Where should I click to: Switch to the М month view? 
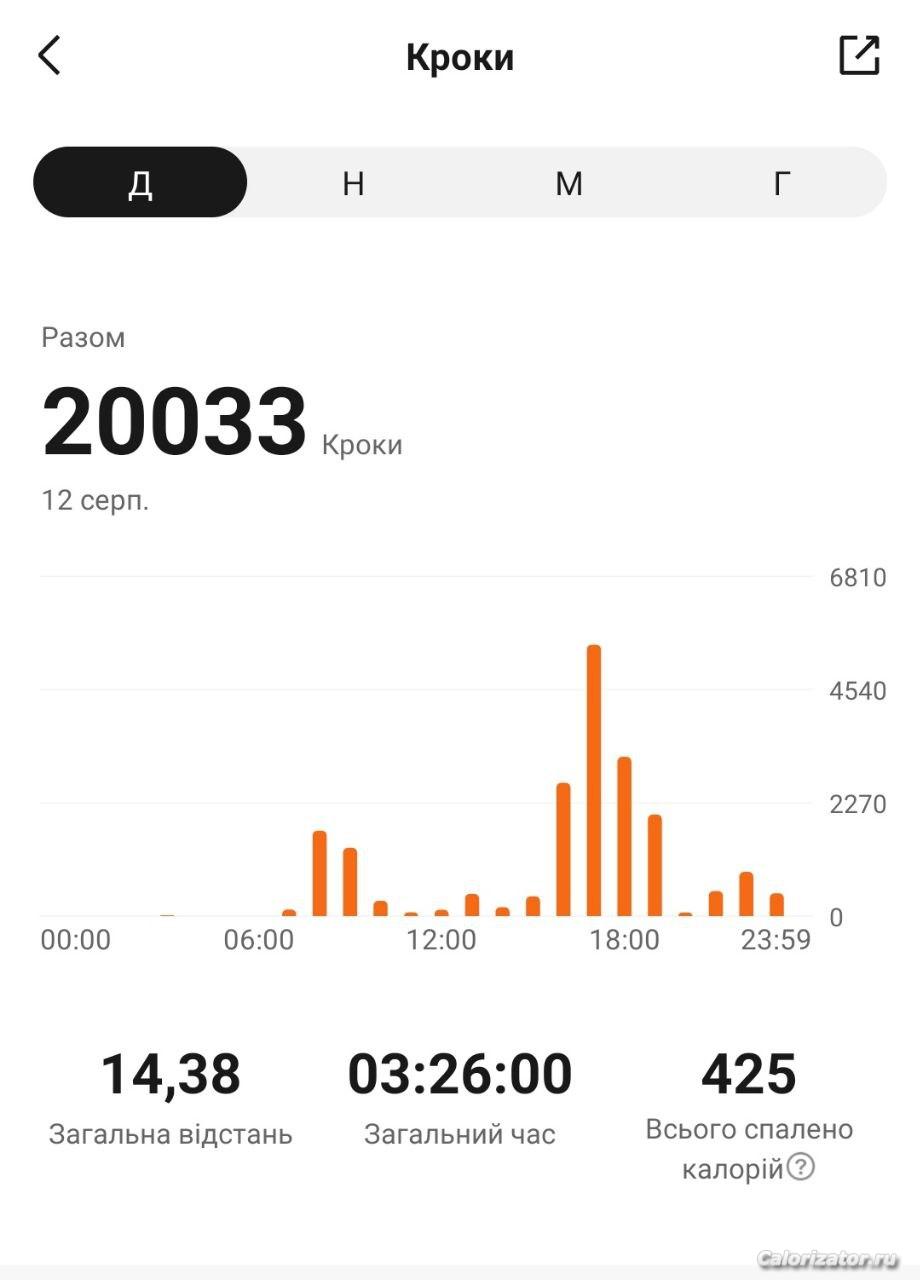(568, 183)
